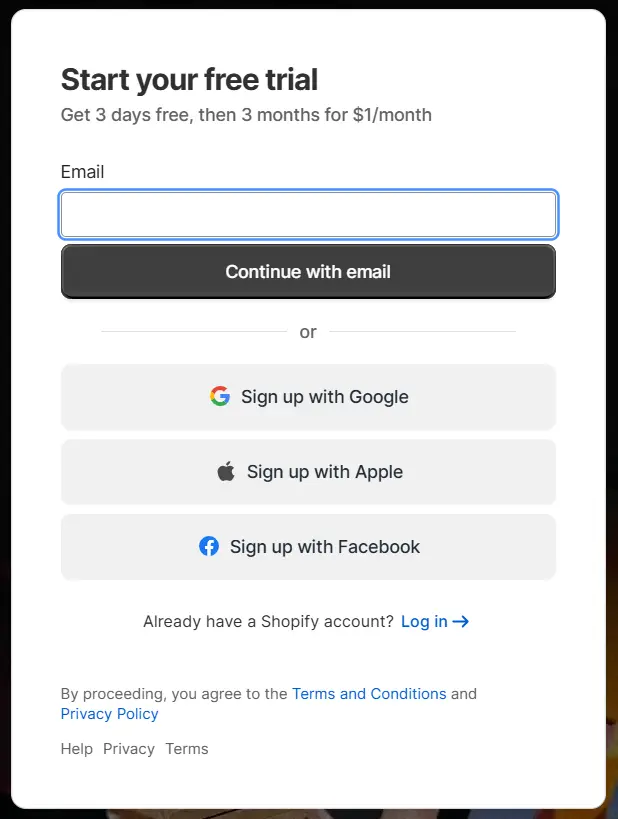Read the Terms and Conditions
The width and height of the screenshot is (618, 819).
pos(369,694)
